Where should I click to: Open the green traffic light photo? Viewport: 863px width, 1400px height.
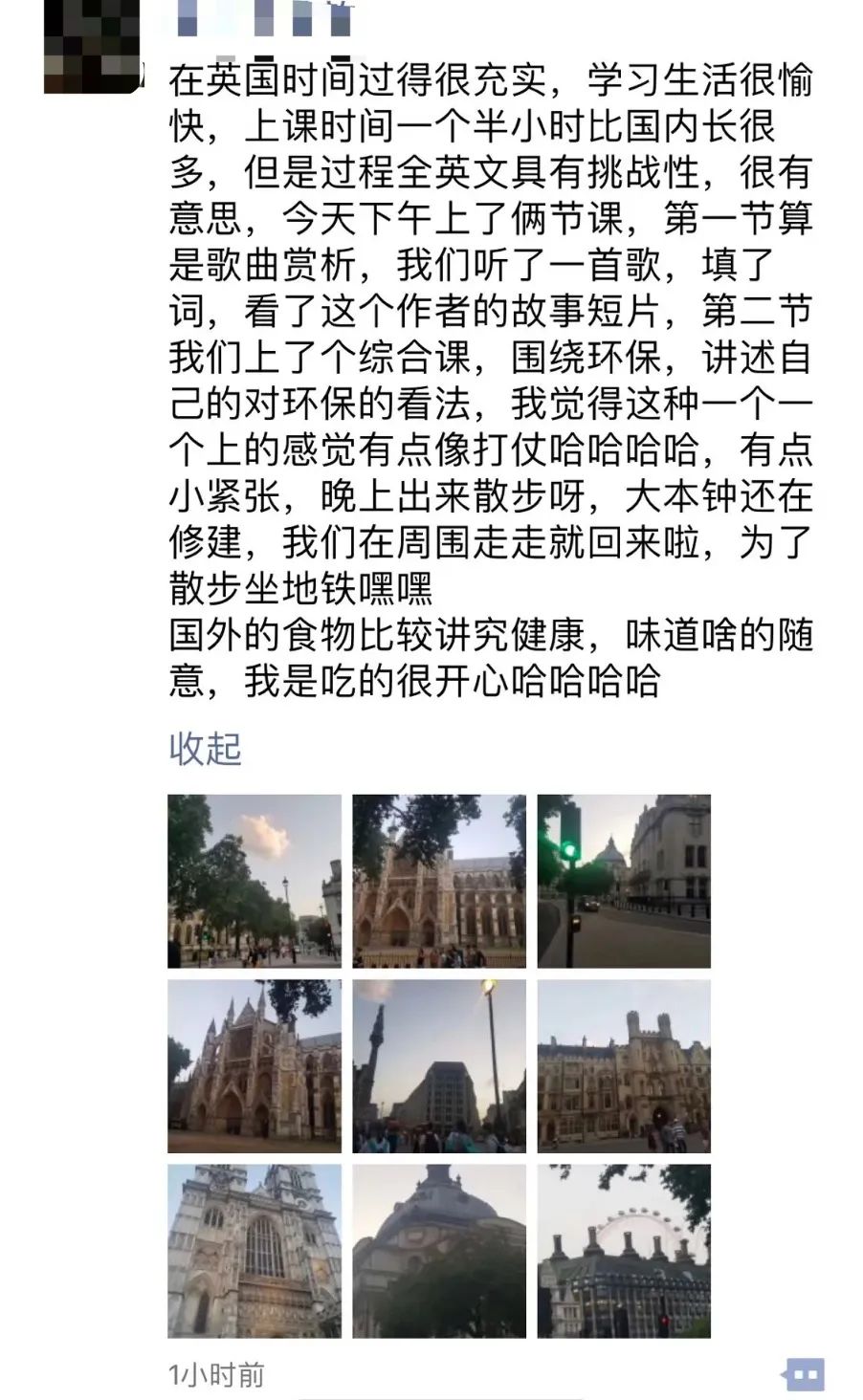pyautogui.click(x=624, y=881)
